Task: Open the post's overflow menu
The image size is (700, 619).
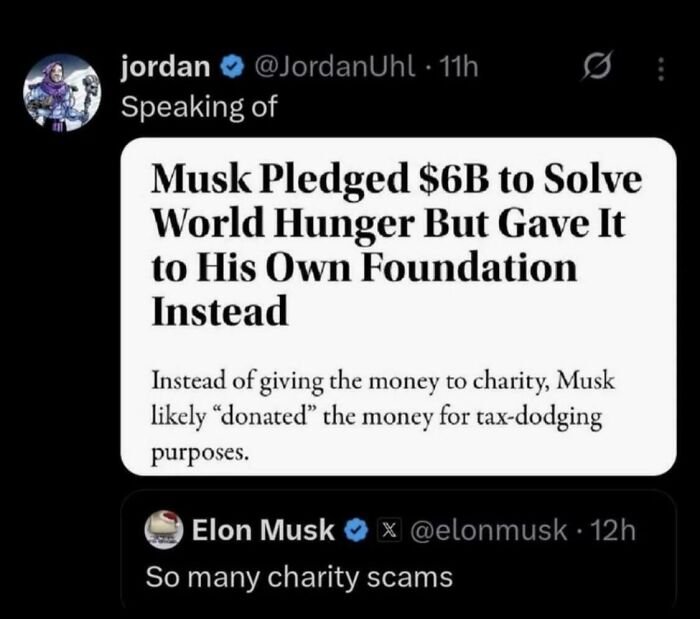Action: coord(658,71)
